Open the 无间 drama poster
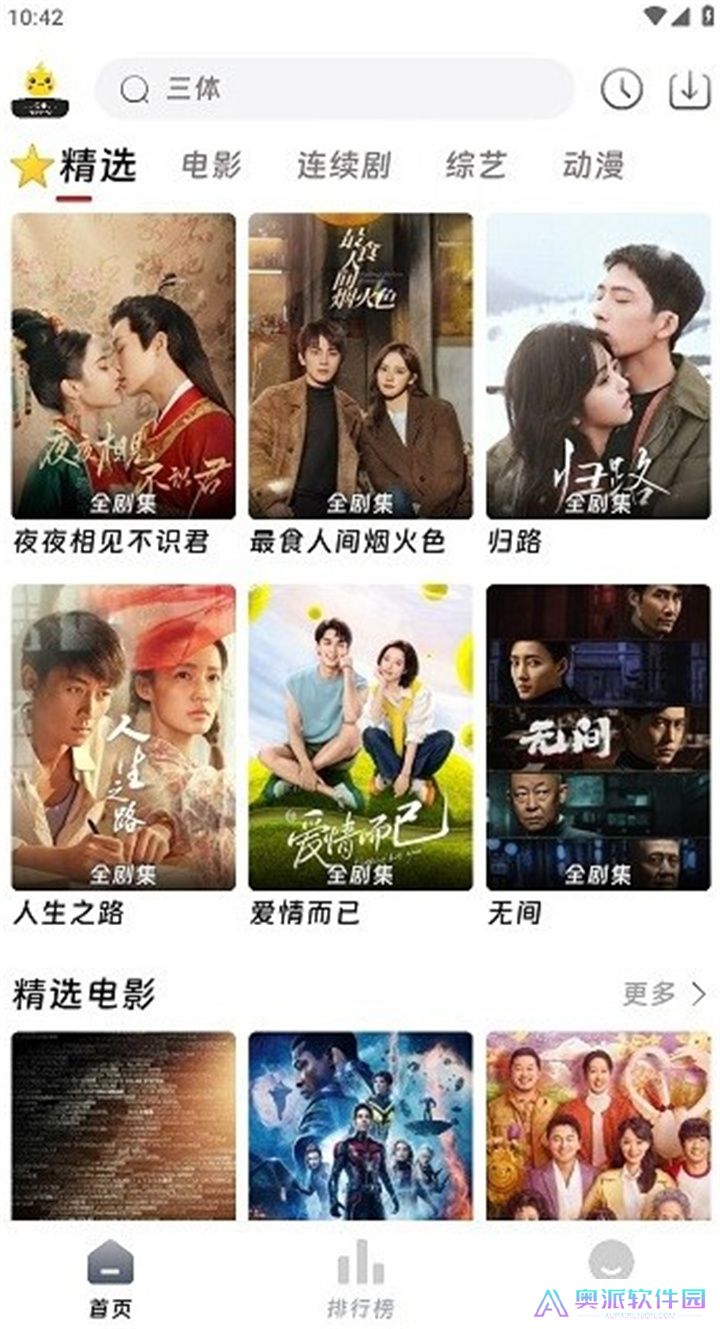 point(600,735)
